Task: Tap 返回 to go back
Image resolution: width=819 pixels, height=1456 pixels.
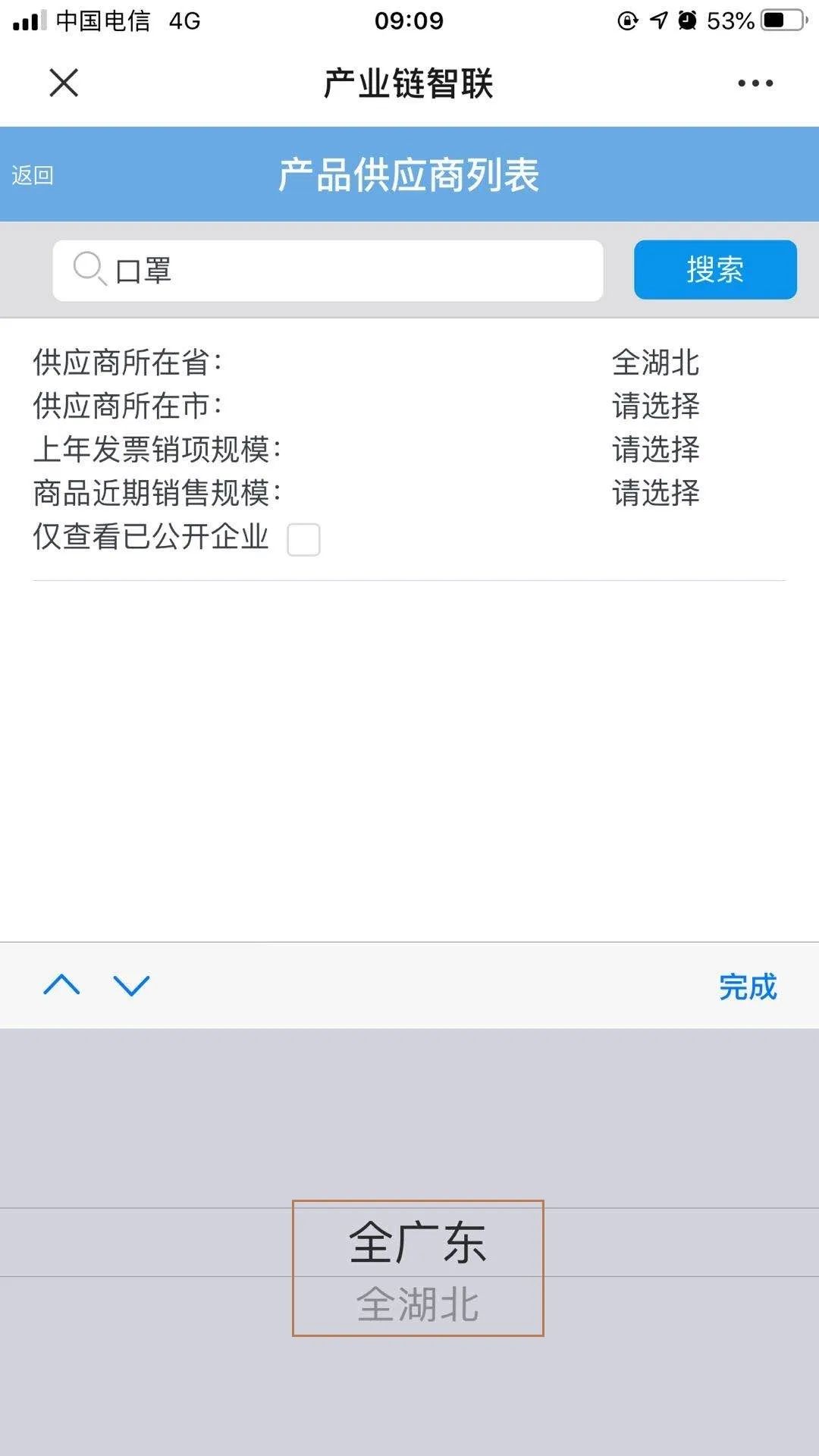Action: pos(33,175)
